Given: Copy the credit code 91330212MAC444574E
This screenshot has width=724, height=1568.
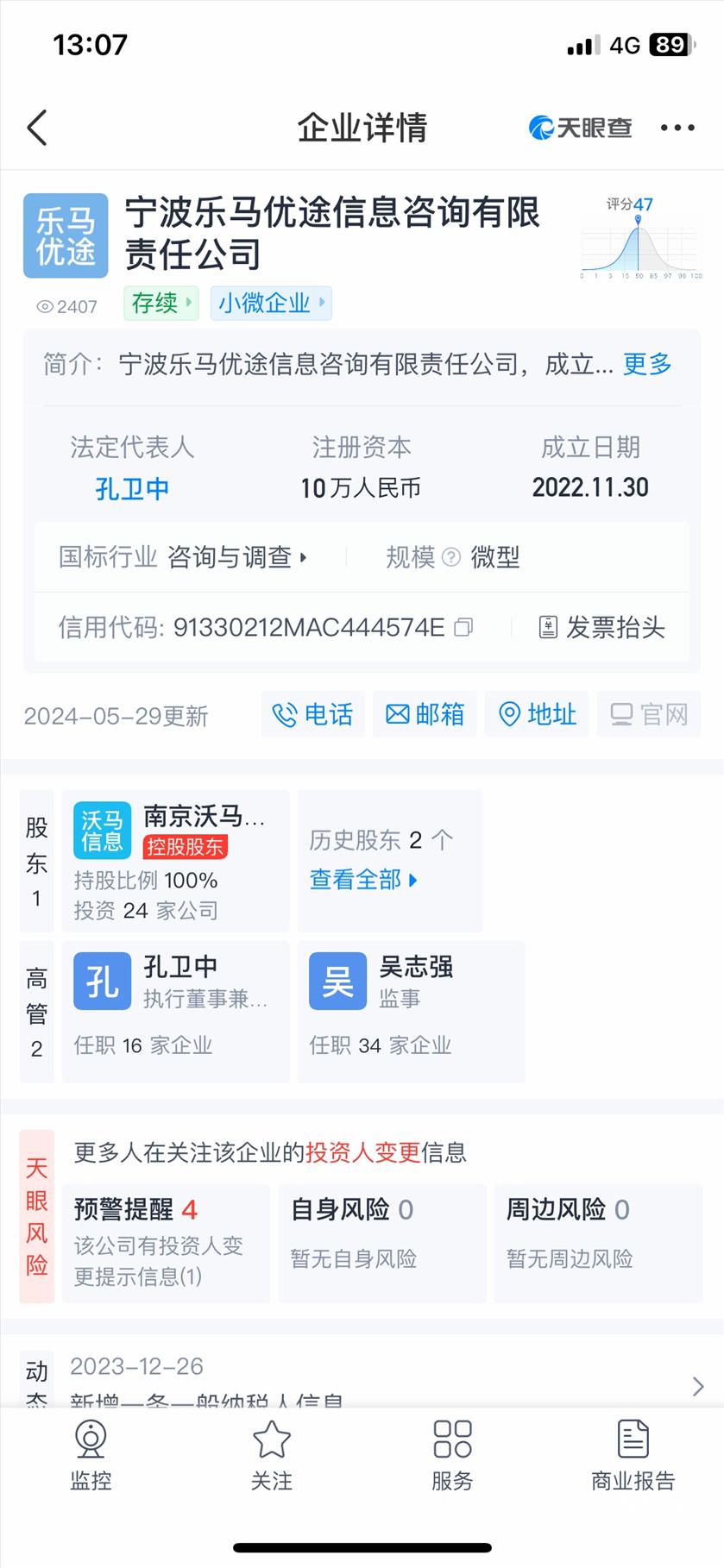Looking at the screenshot, I should [463, 627].
